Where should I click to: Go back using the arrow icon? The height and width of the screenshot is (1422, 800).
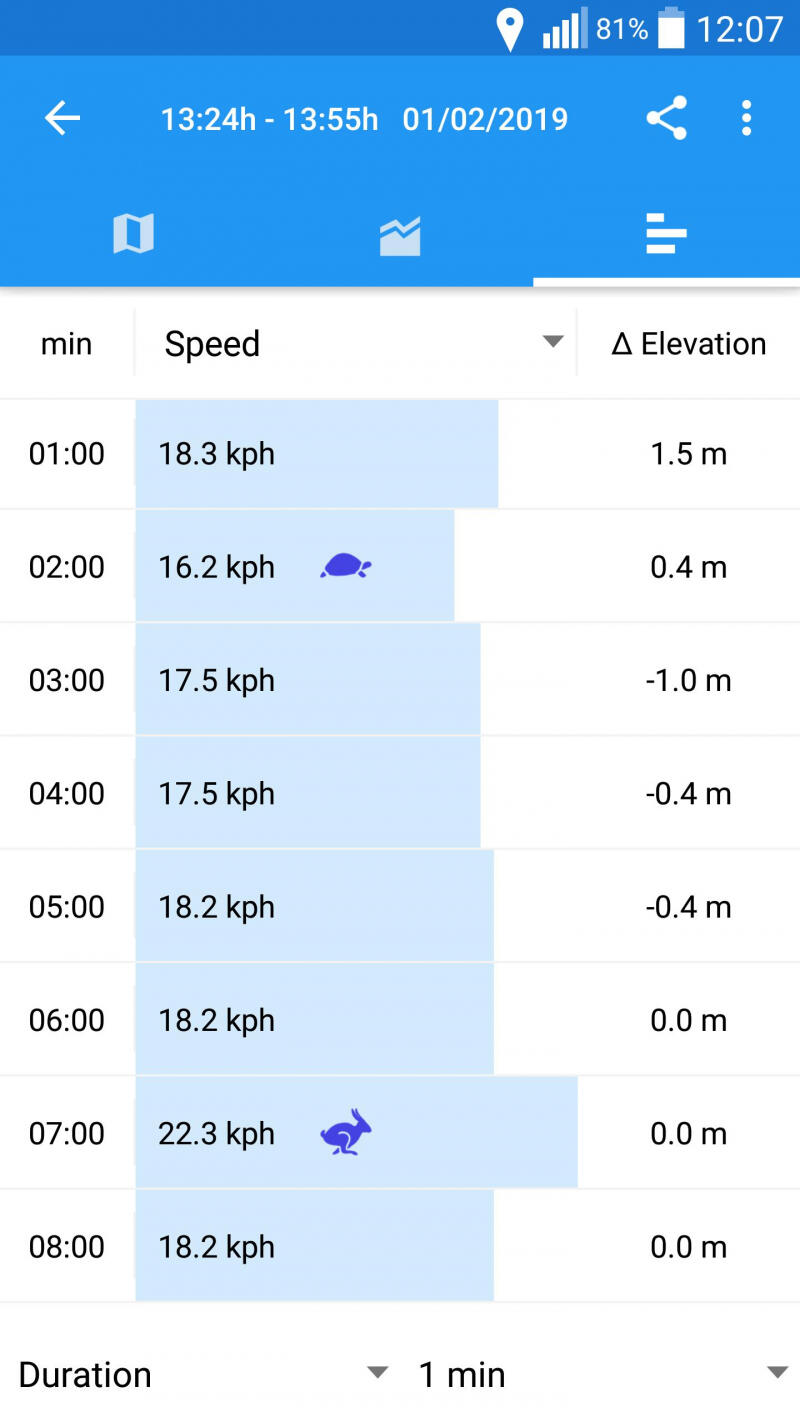click(x=62, y=119)
